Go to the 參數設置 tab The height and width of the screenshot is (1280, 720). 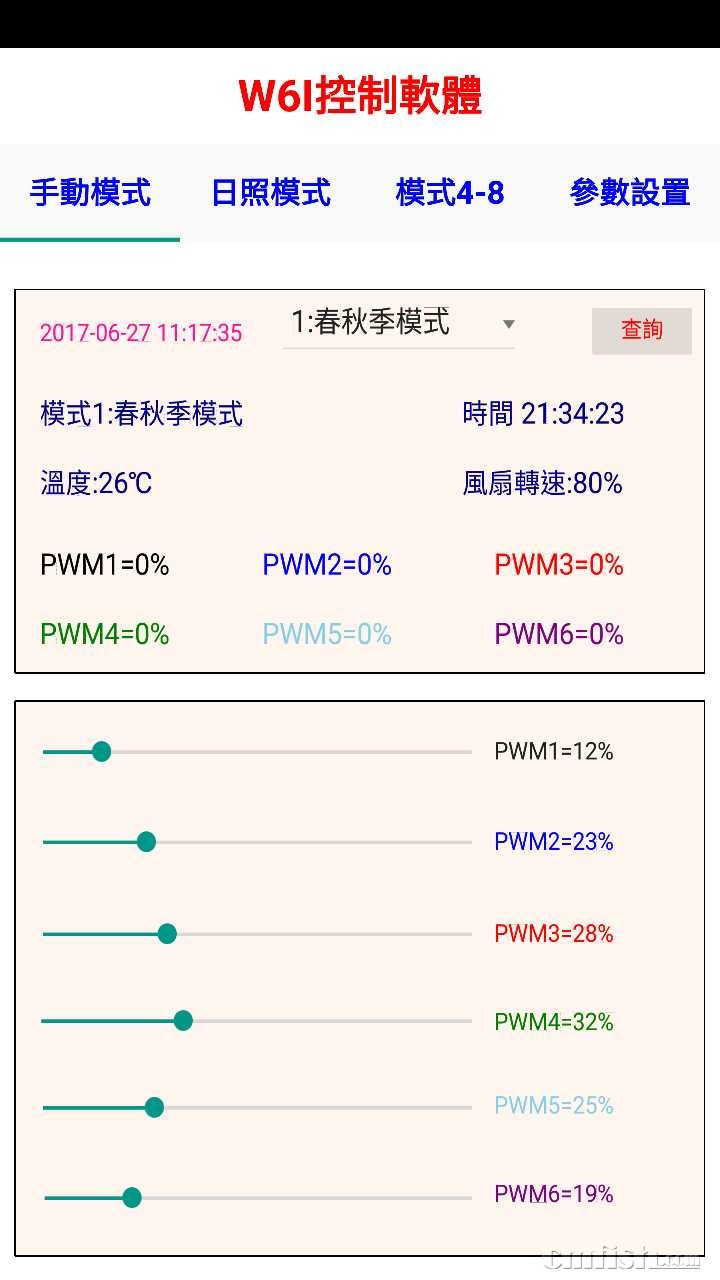click(x=630, y=192)
